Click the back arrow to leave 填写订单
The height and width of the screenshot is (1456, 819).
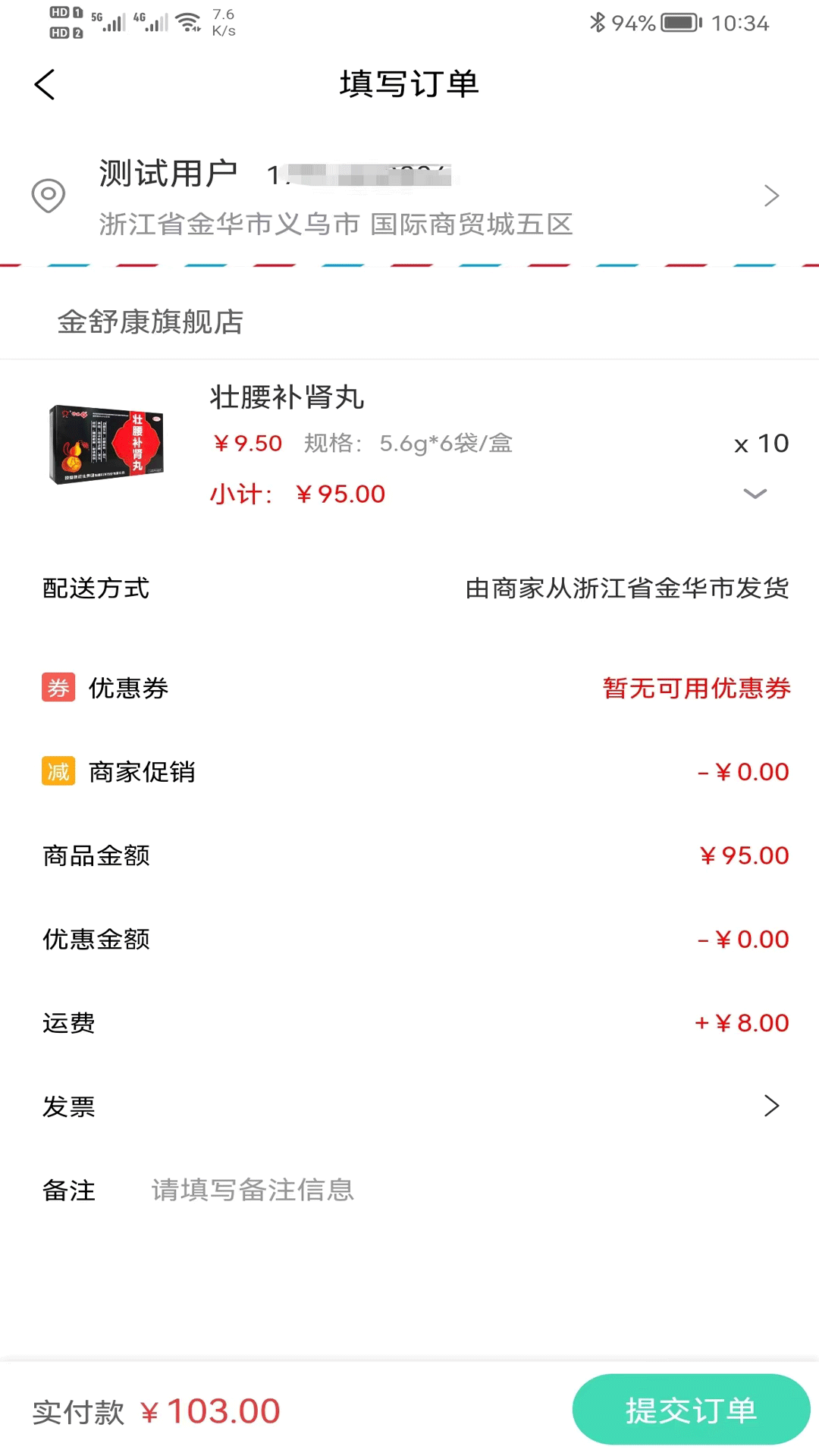point(44,84)
